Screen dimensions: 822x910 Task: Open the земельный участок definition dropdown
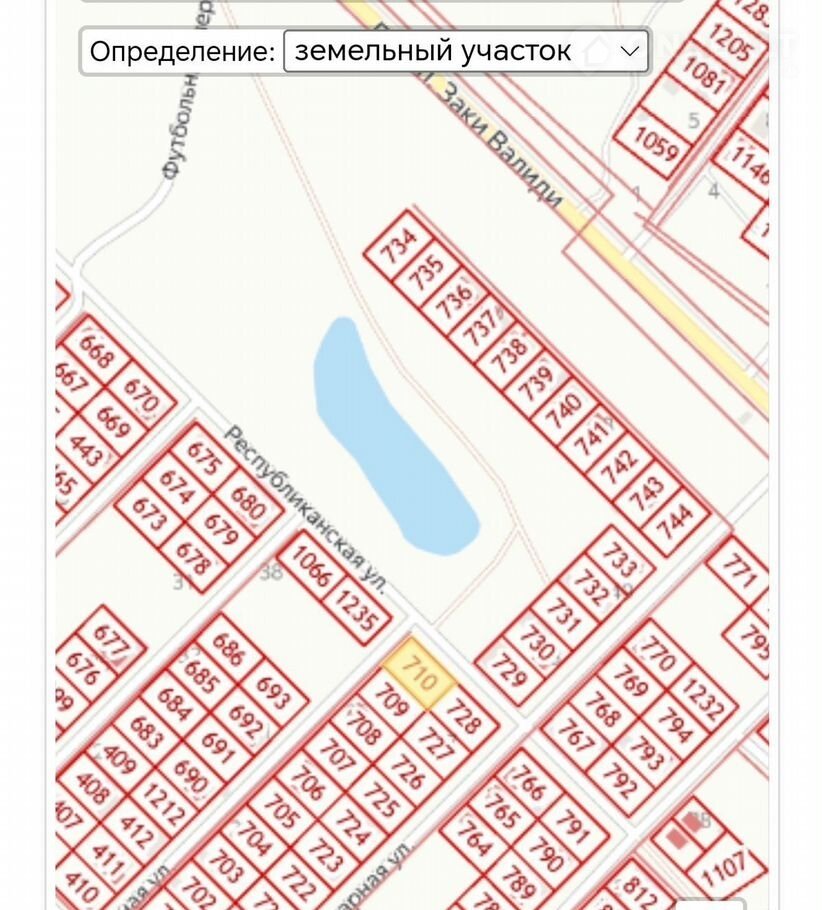466,51
